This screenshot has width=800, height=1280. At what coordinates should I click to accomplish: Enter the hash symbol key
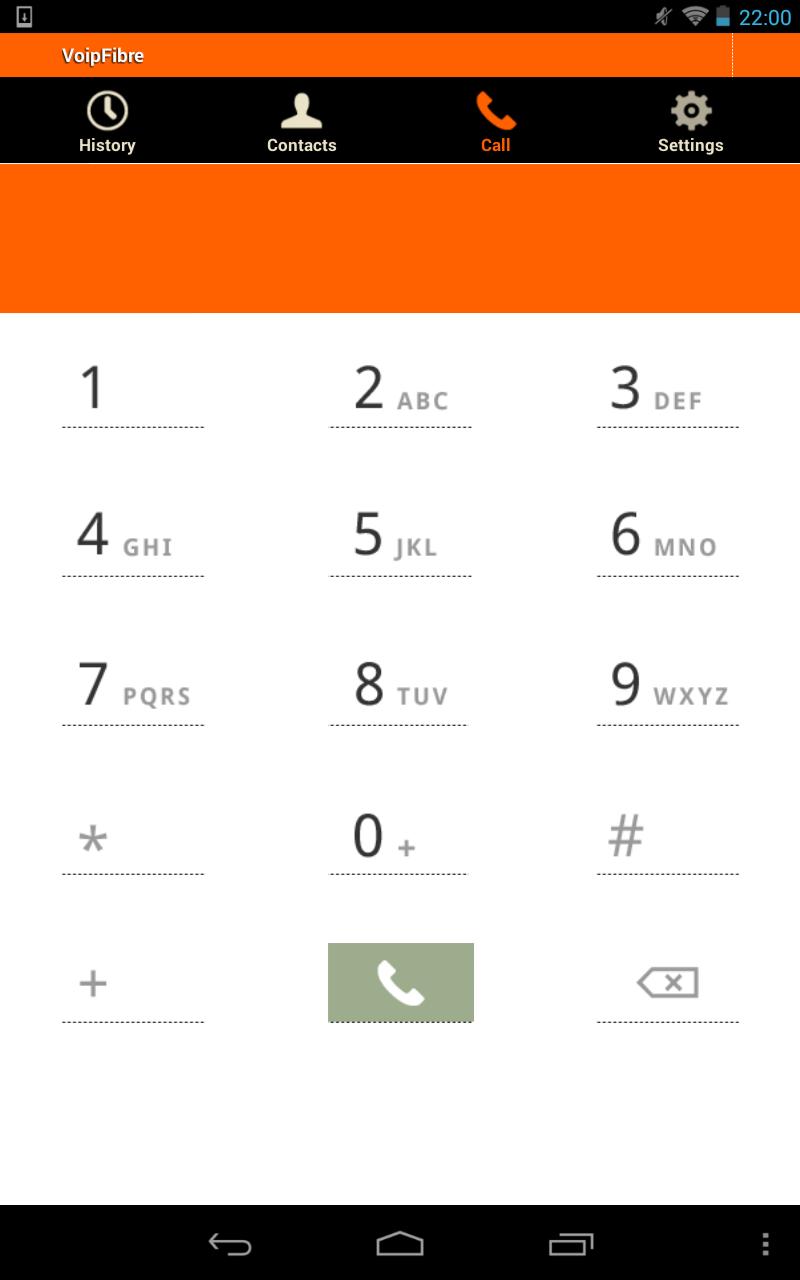667,836
